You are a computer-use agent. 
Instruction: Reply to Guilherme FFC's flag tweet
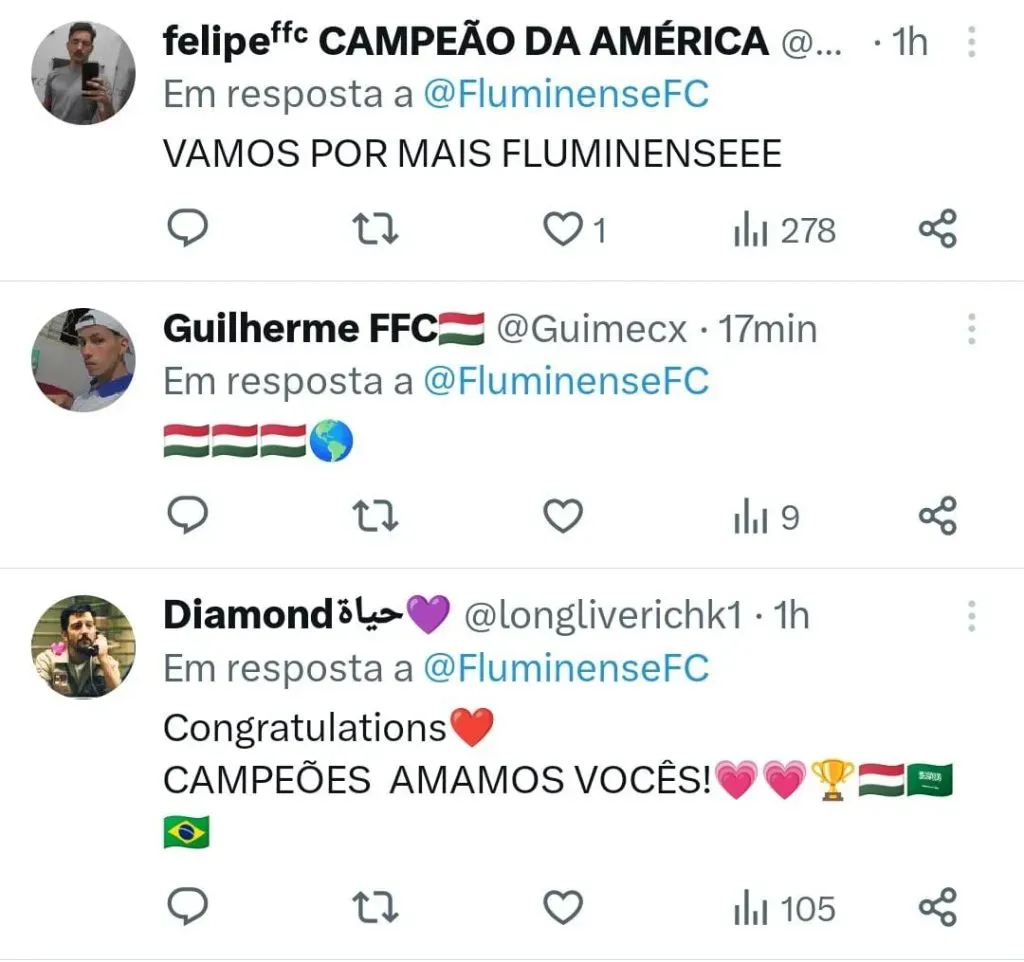(186, 517)
